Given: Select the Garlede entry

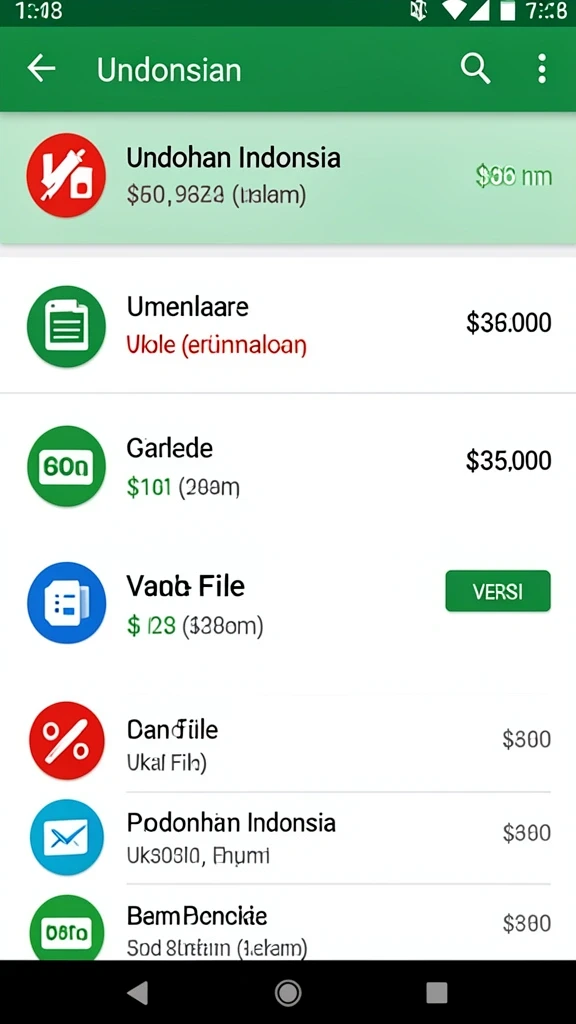Looking at the screenshot, I should pyautogui.click(x=288, y=465).
